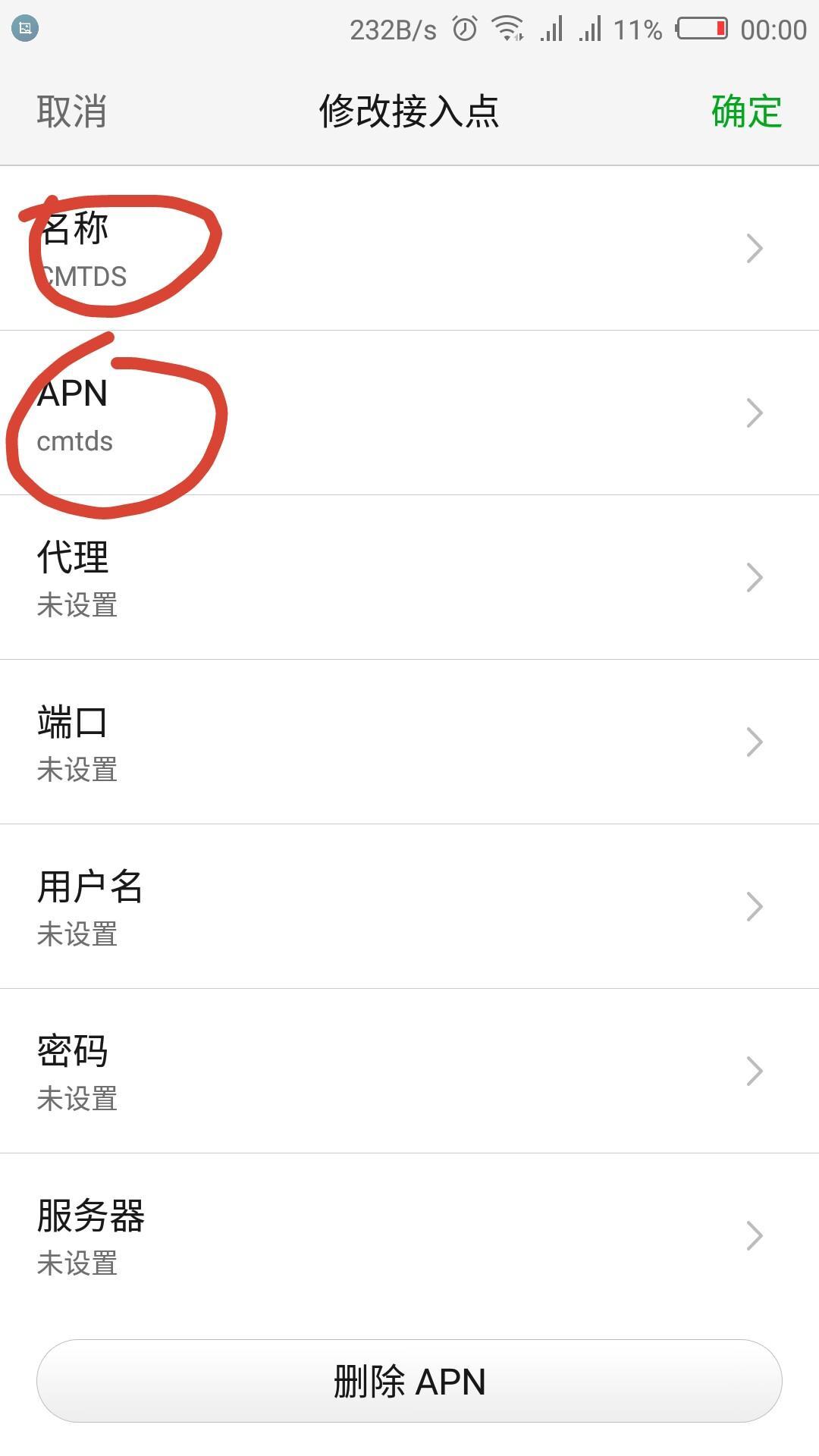Tap 取消 to cancel editing

click(x=71, y=111)
